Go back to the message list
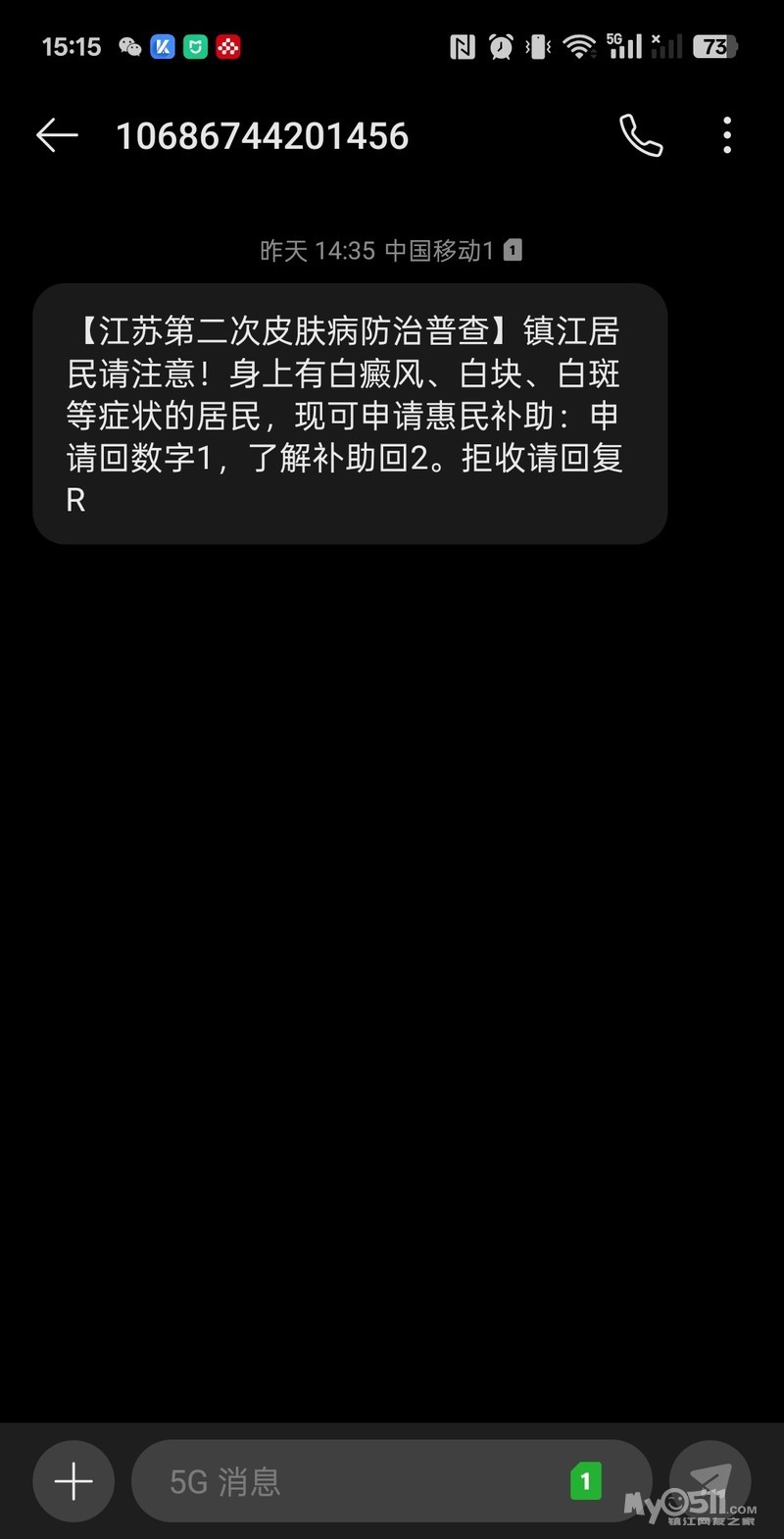 (57, 135)
